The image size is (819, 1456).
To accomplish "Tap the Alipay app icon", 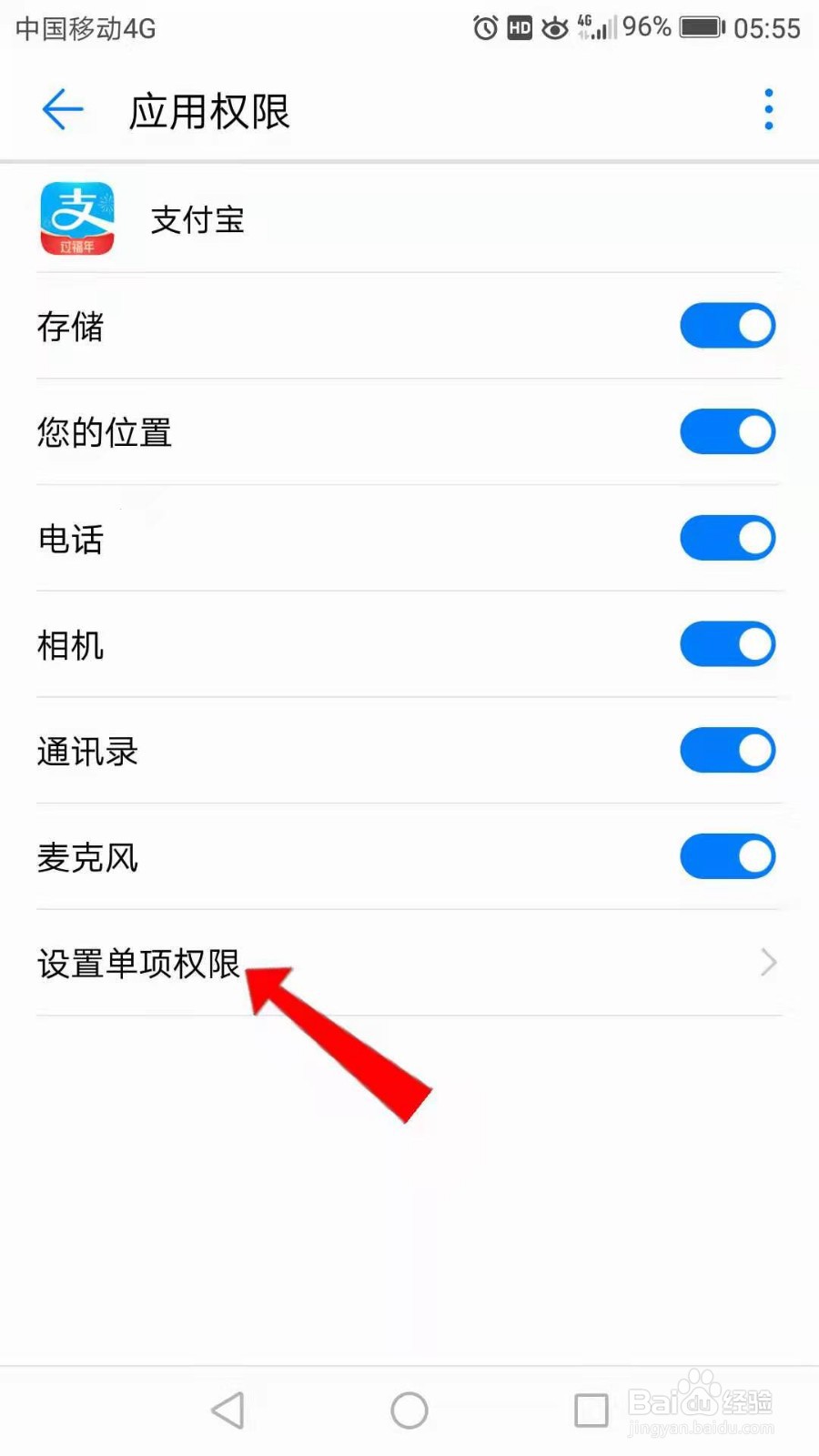I will click(x=77, y=218).
